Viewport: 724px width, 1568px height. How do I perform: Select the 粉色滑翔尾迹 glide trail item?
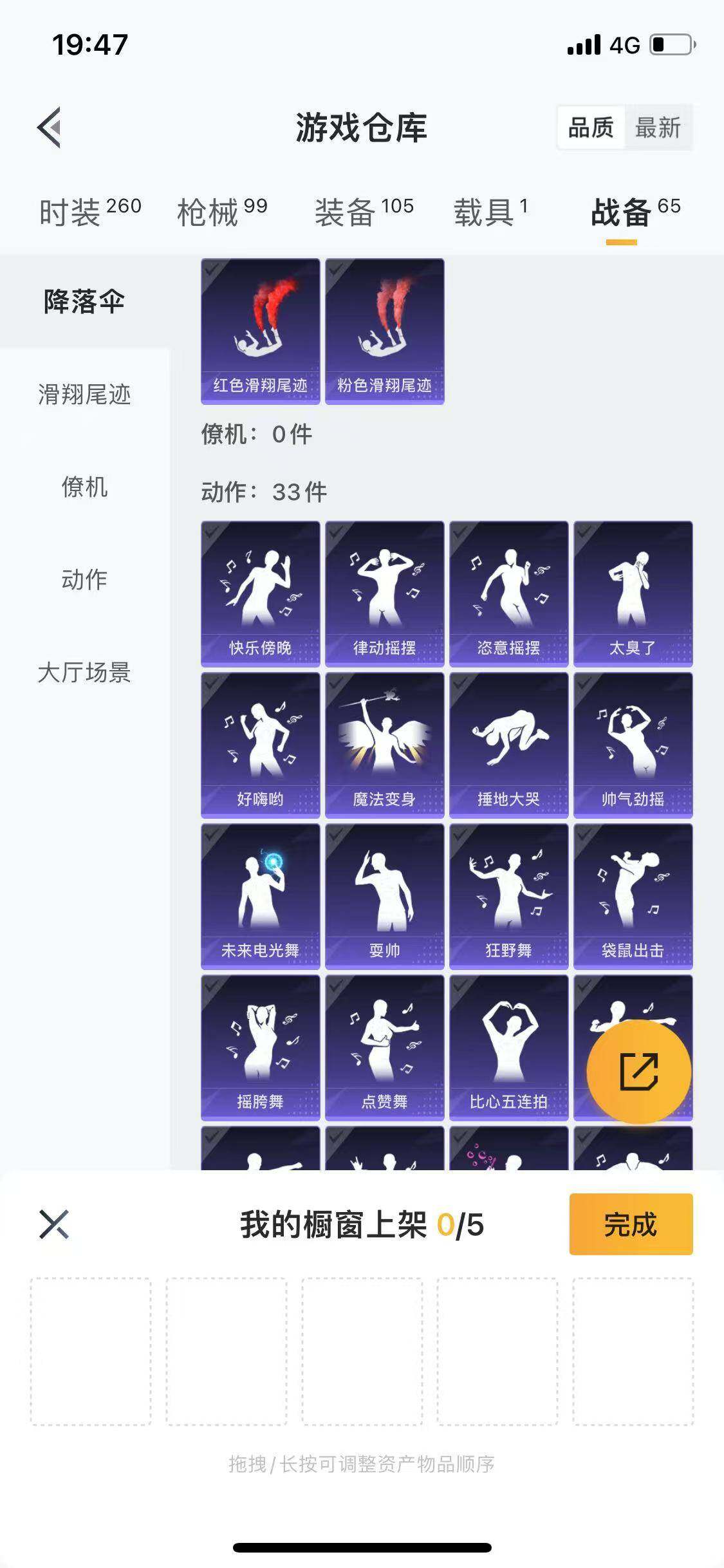click(384, 331)
